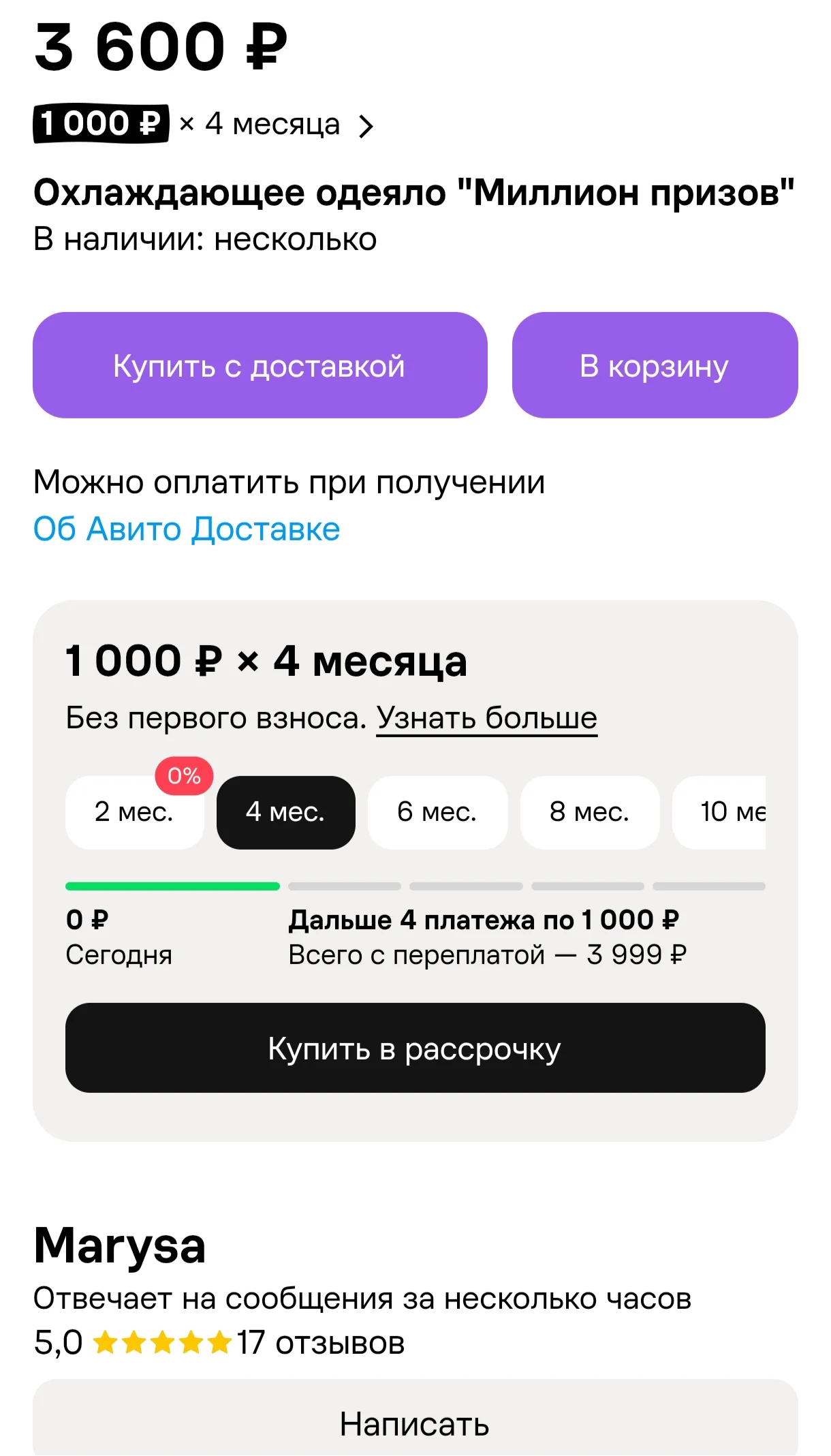Follow the Узнать больше link
Screen dimensions: 831x1456
point(487,718)
